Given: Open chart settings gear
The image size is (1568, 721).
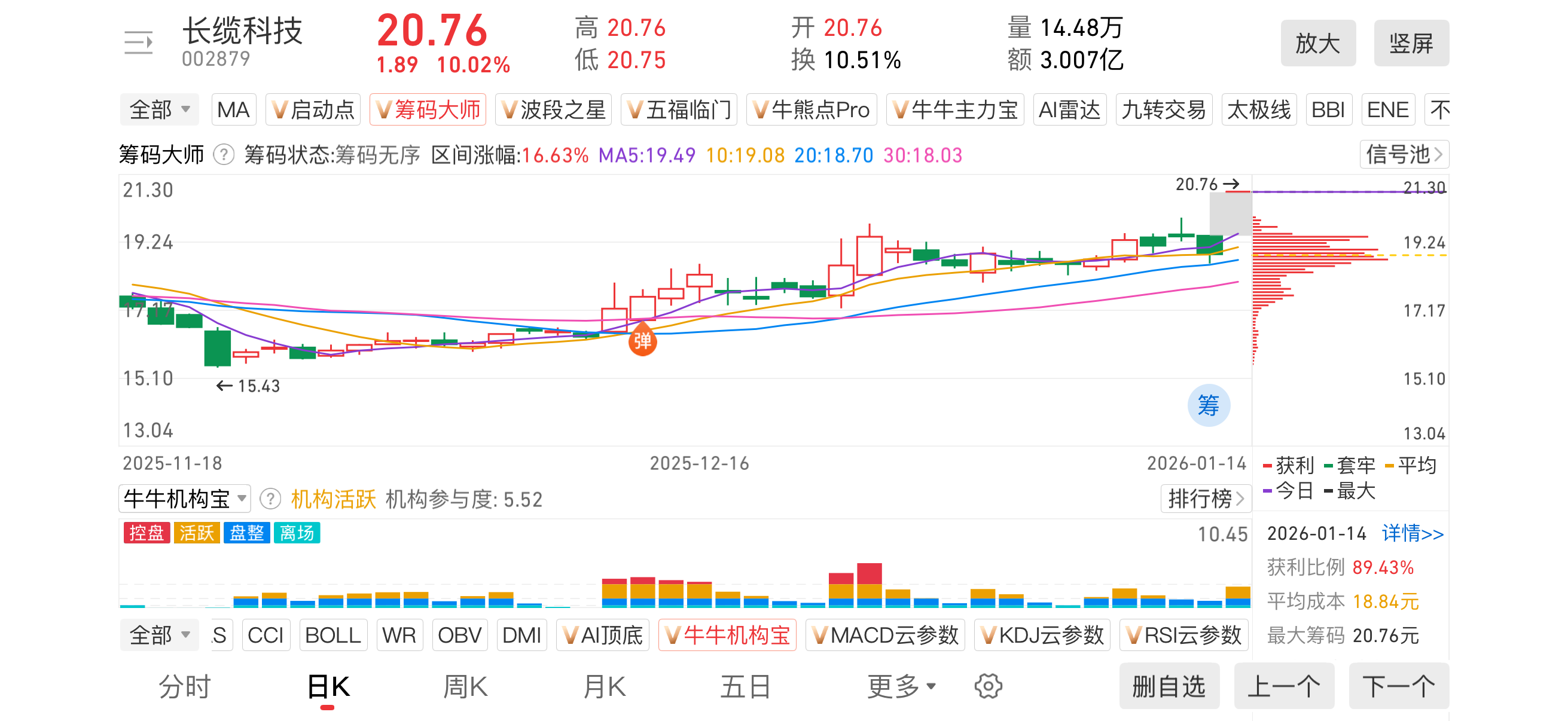Looking at the screenshot, I should pyautogui.click(x=988, y=686).
